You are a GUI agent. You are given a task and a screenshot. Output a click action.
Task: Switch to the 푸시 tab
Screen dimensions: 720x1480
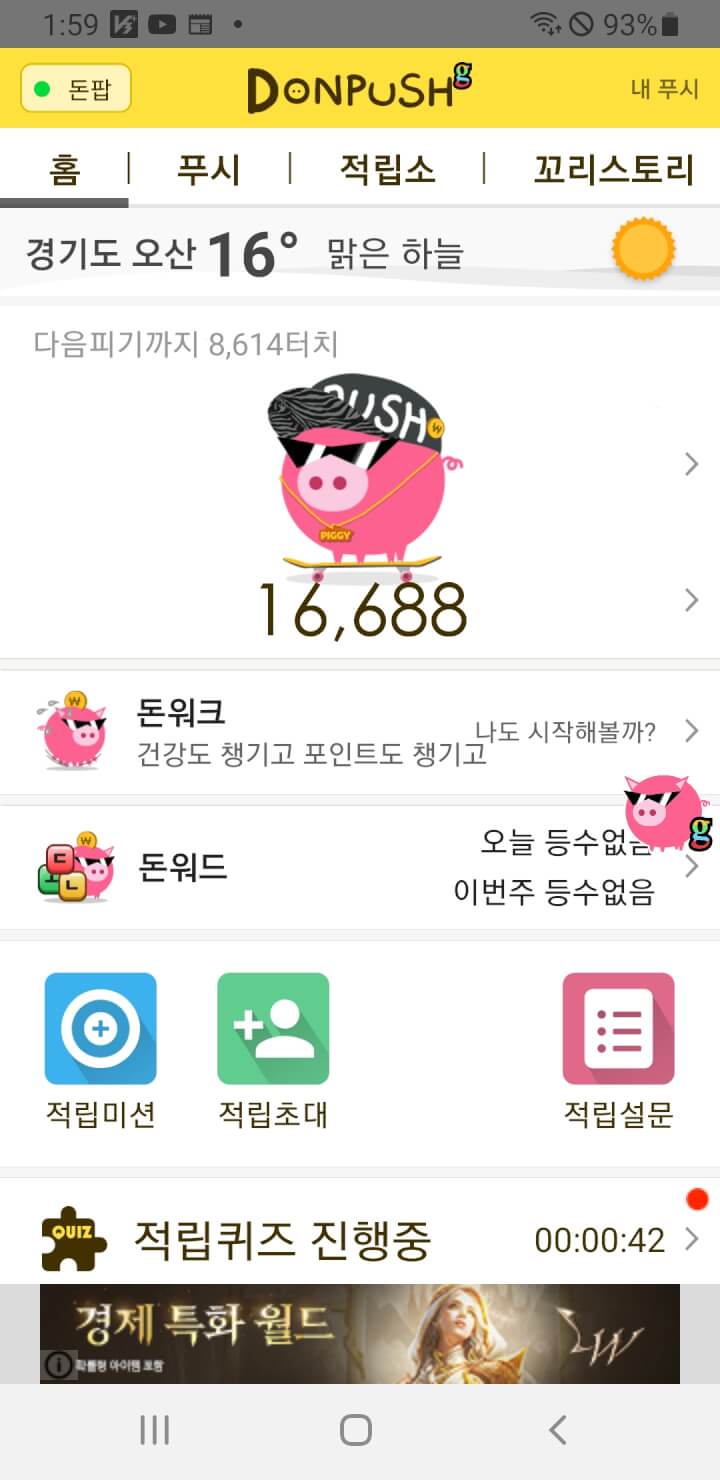click(208, 169)
